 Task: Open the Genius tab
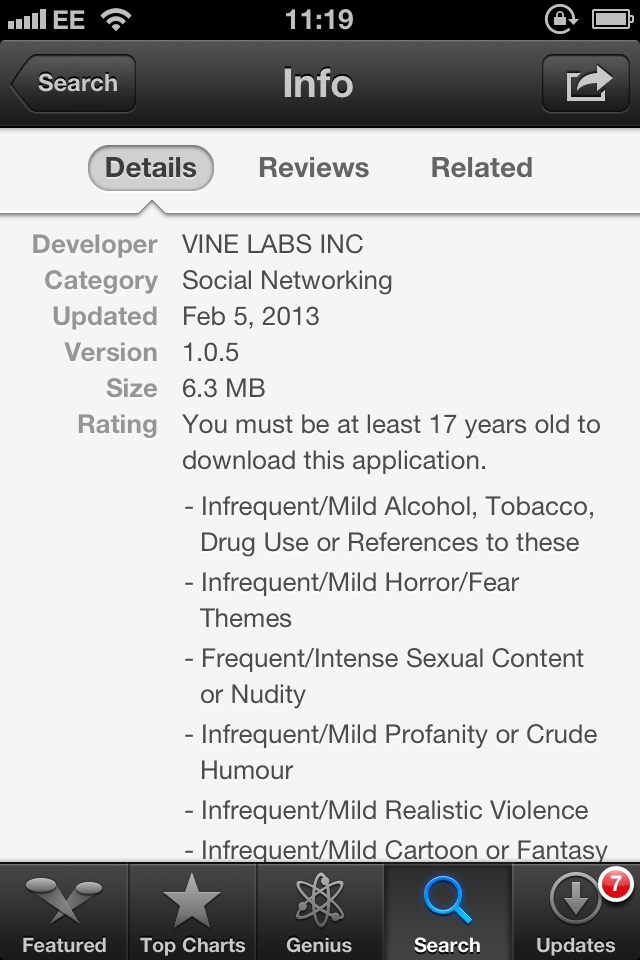click(320, 912)
